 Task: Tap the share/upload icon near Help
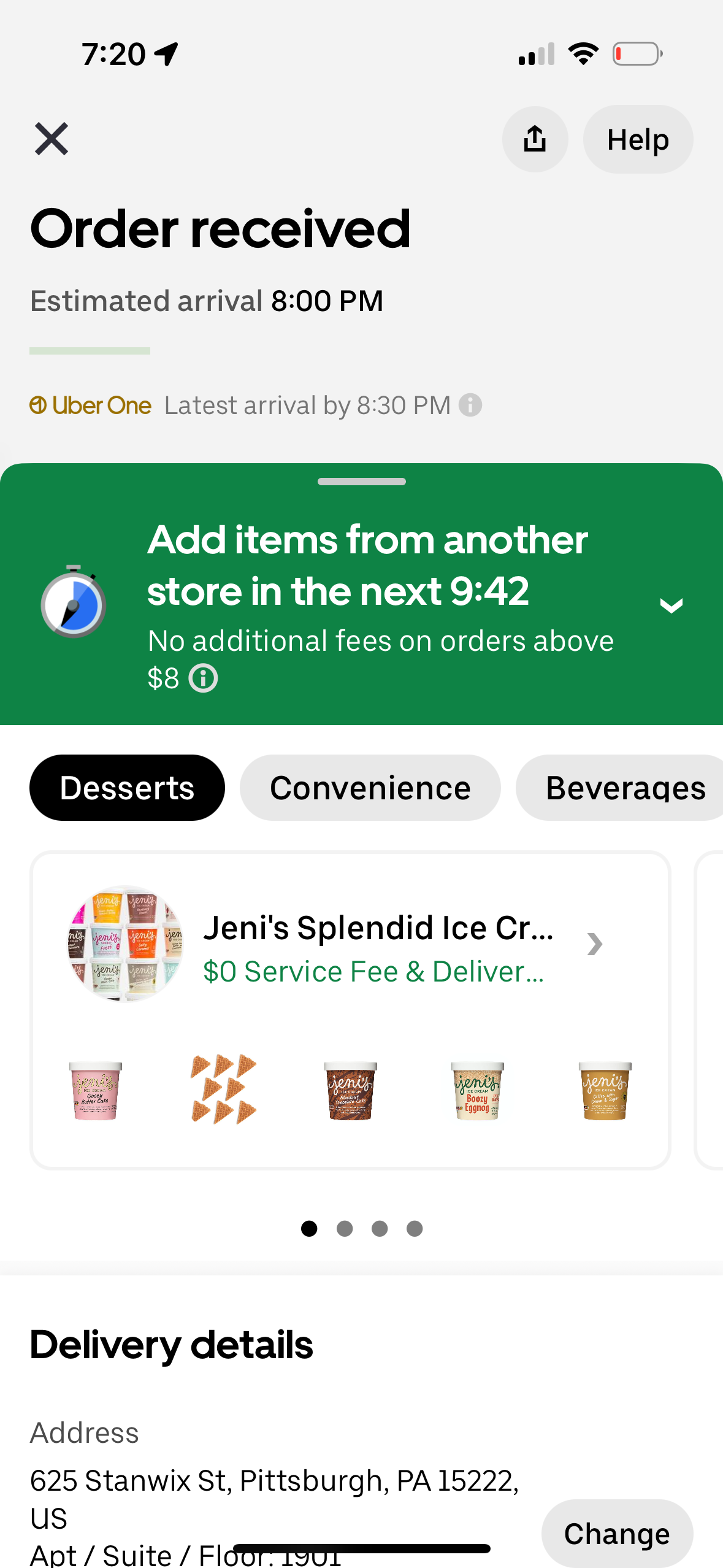pos(534,139)
